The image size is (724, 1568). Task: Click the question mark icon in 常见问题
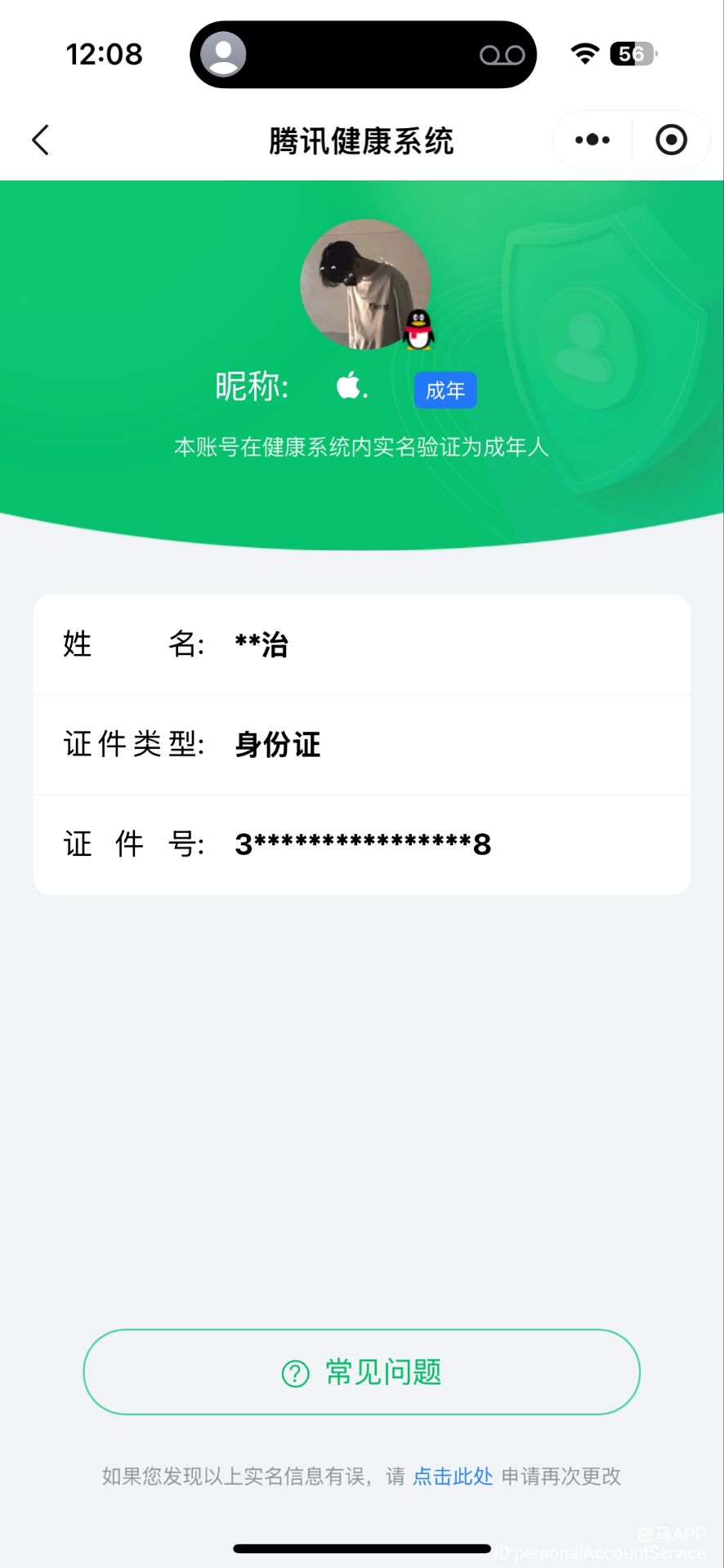point(294,1373)
